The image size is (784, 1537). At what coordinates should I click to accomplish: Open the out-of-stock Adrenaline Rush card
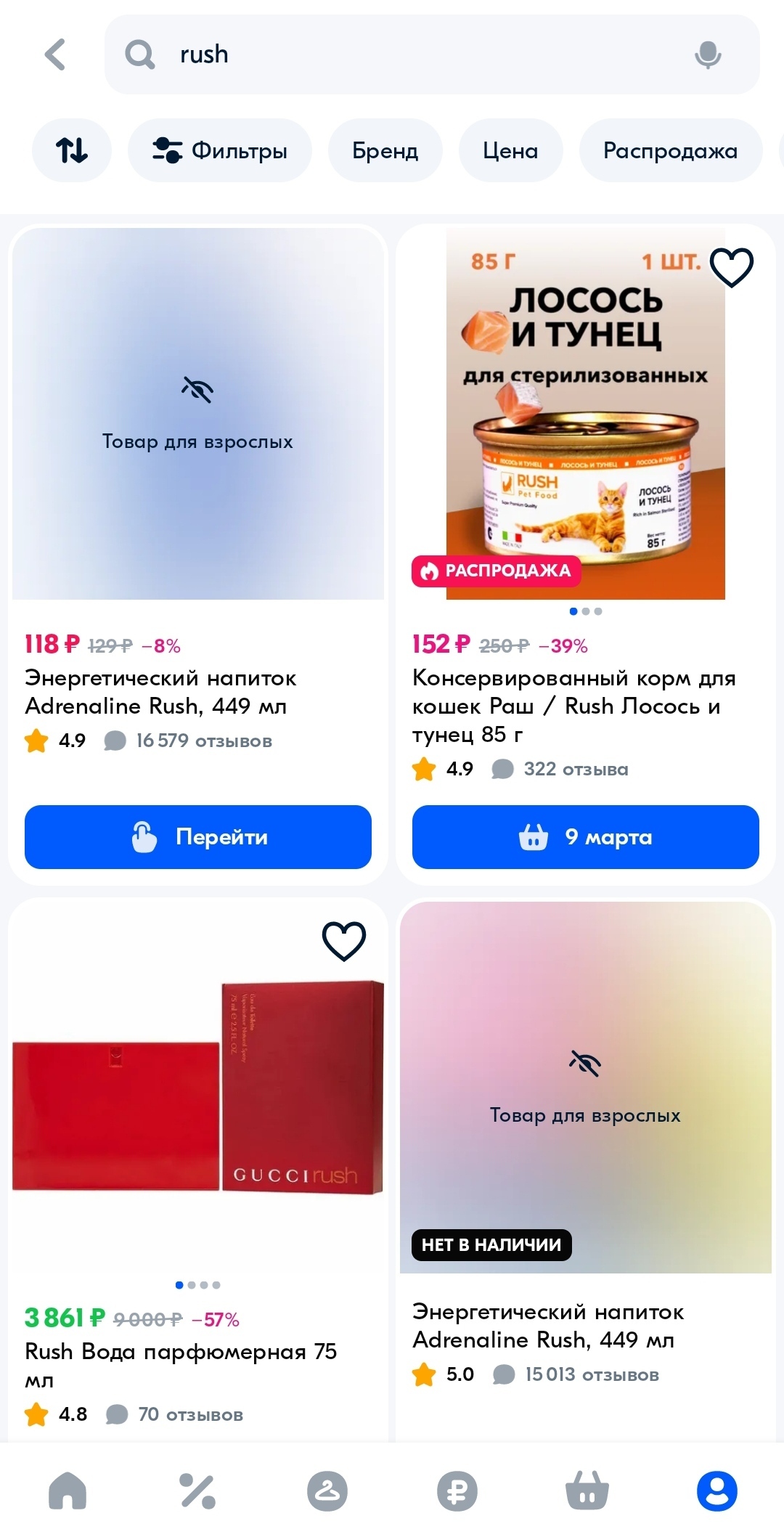(x=585, y=1089)
